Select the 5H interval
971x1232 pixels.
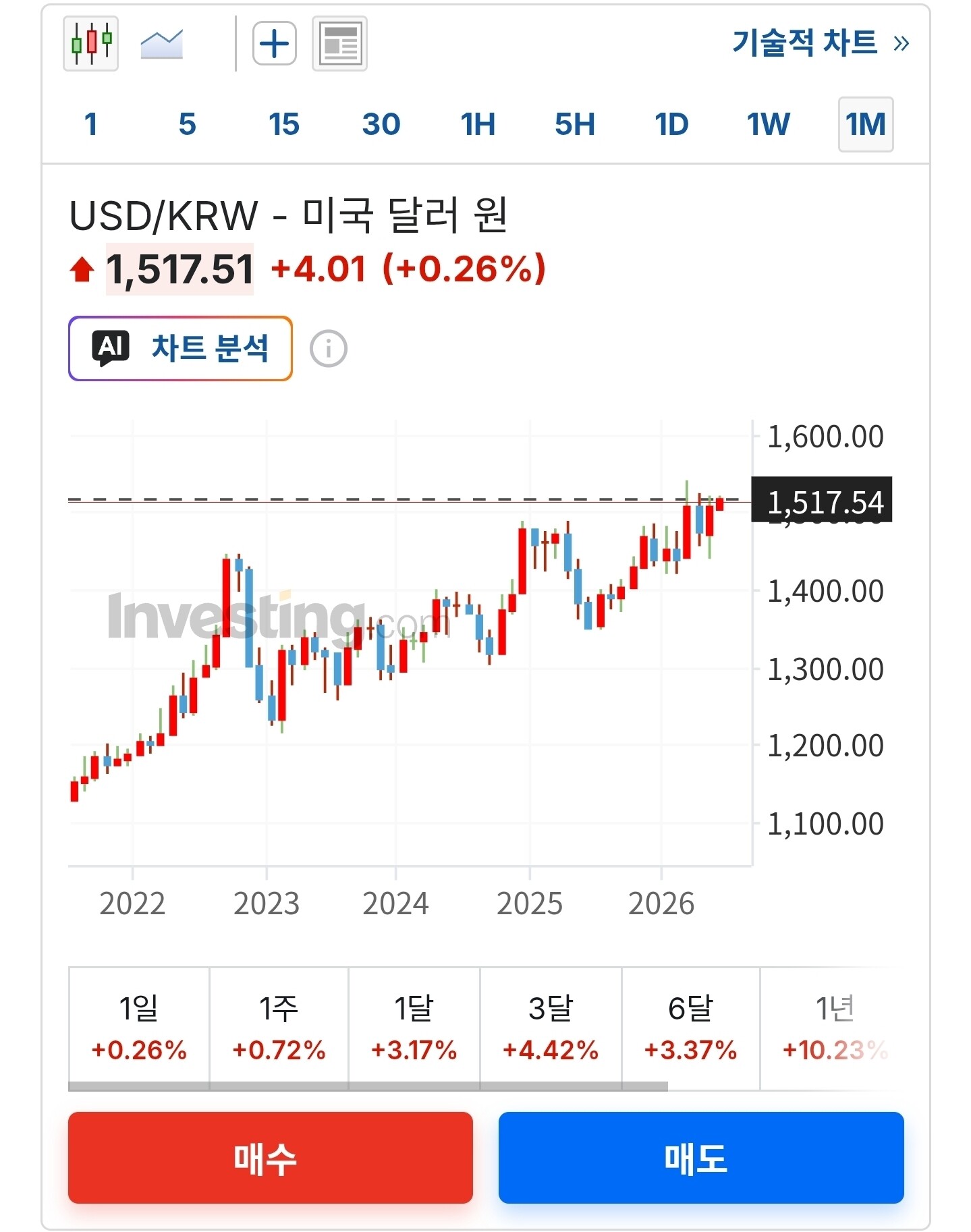(575, 124)
